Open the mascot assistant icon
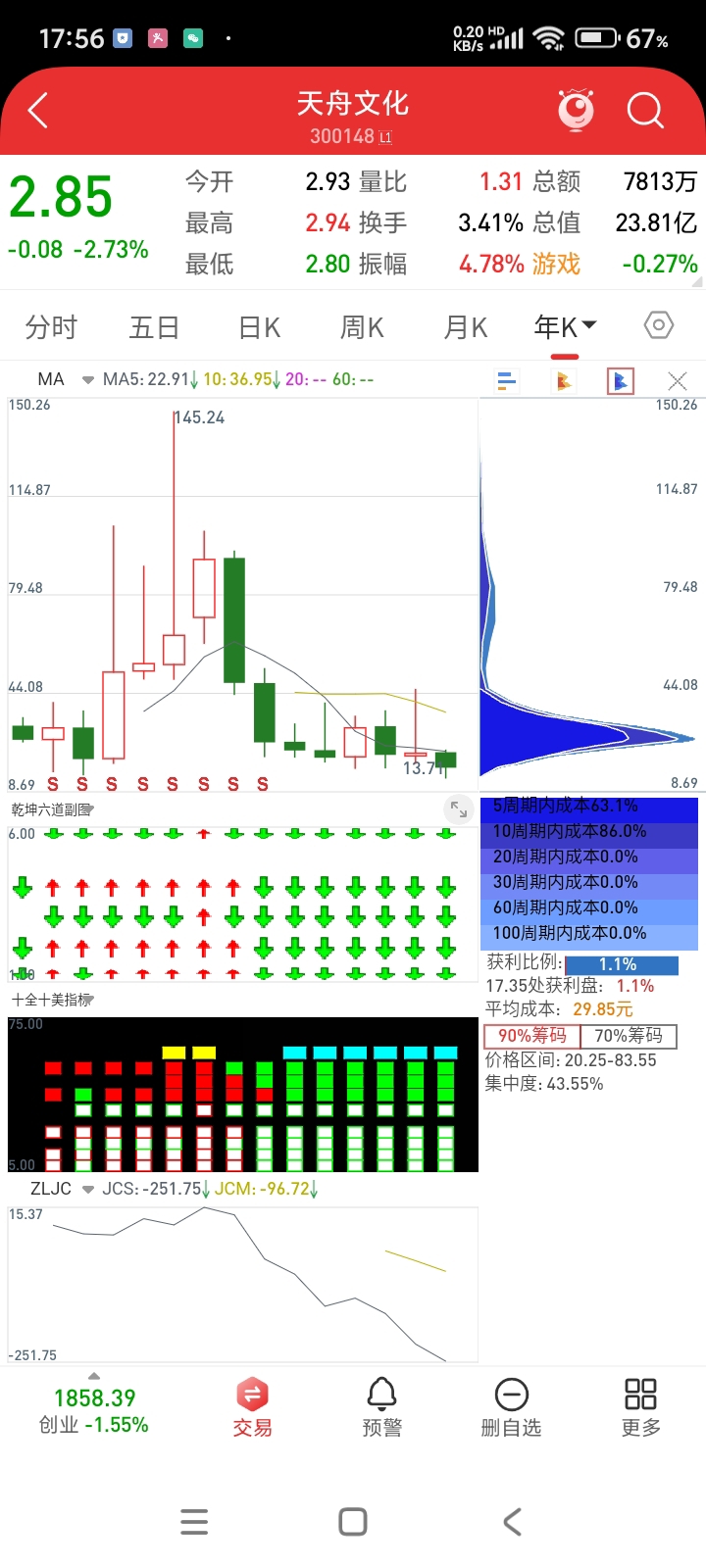 (577, 110)
